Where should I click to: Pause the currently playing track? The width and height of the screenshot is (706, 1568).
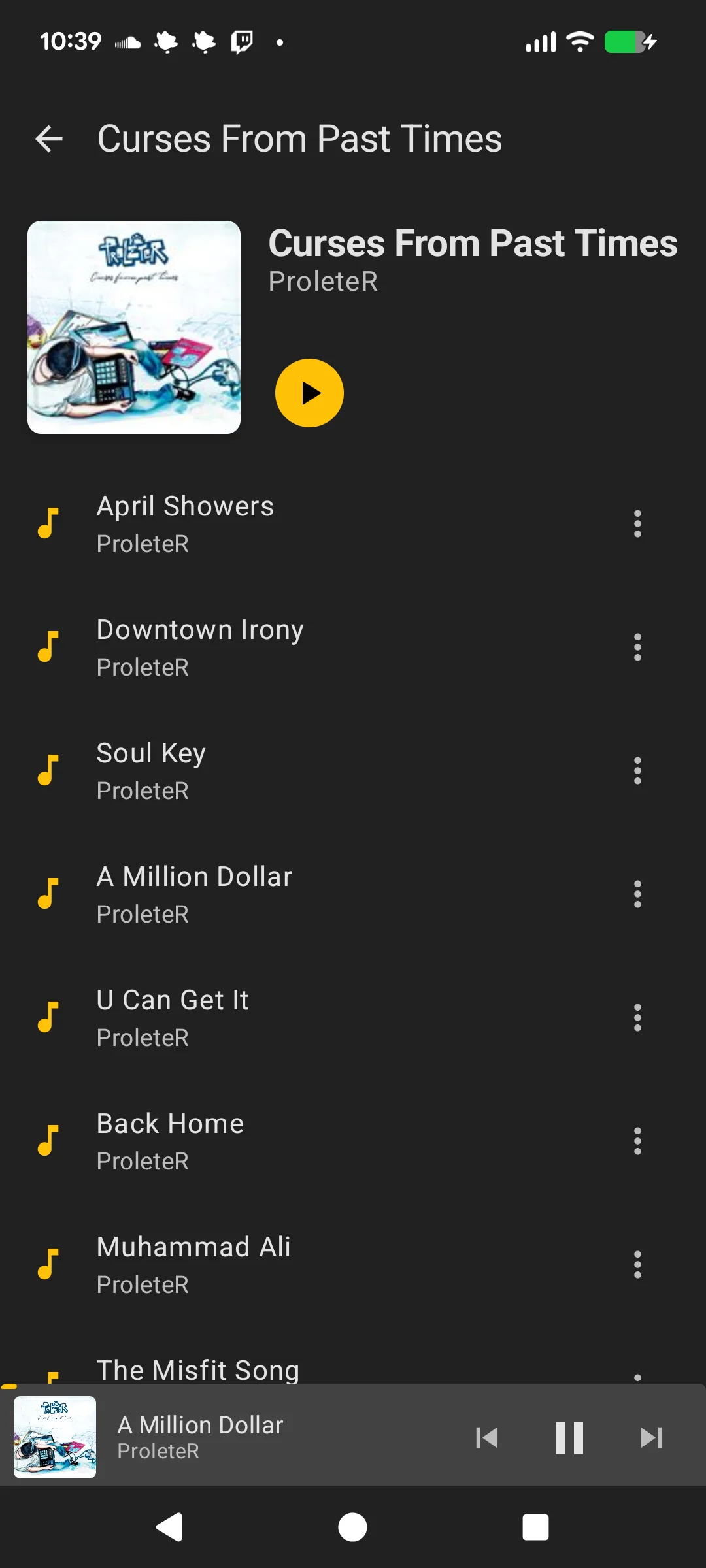click(569, 1438)
